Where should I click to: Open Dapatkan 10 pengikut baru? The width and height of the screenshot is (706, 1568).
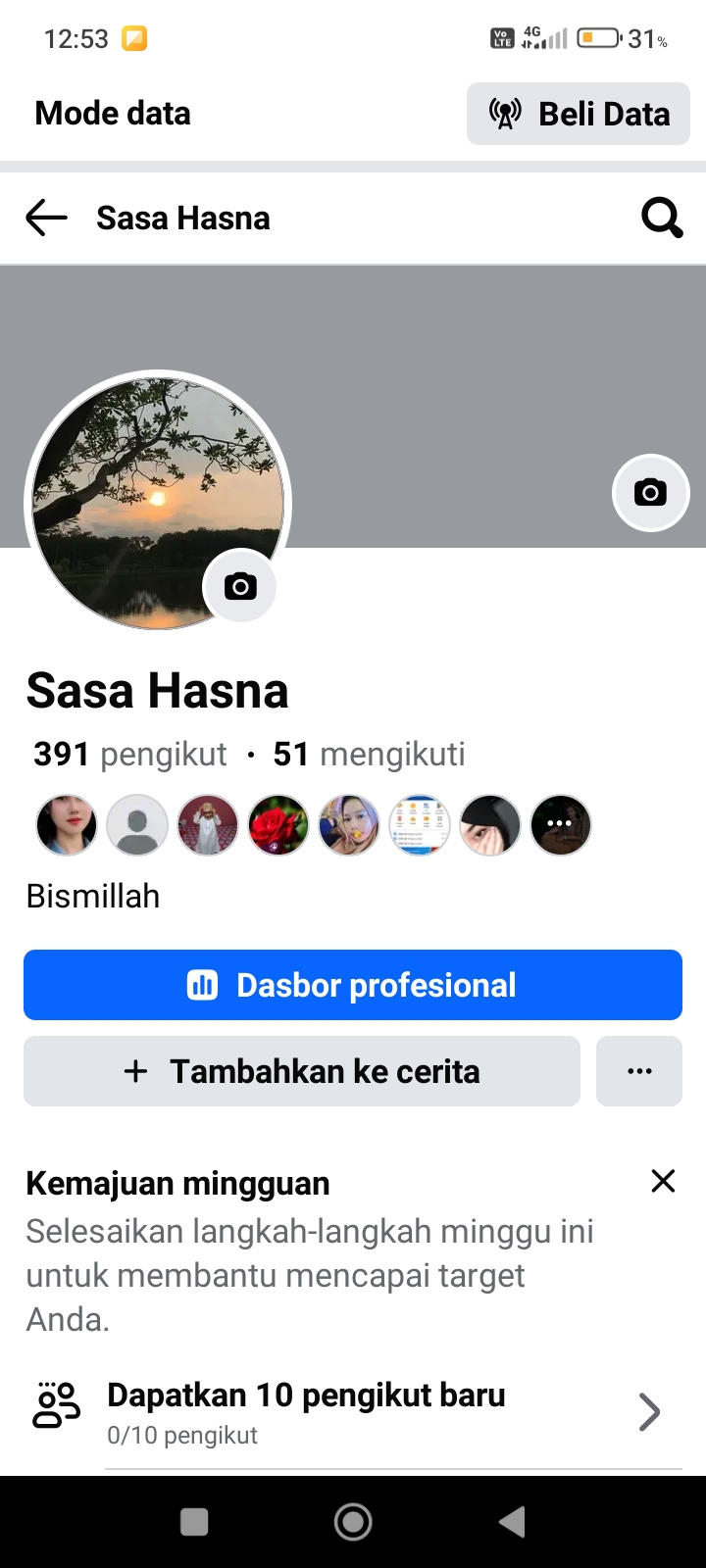(x=353, y=1411)
